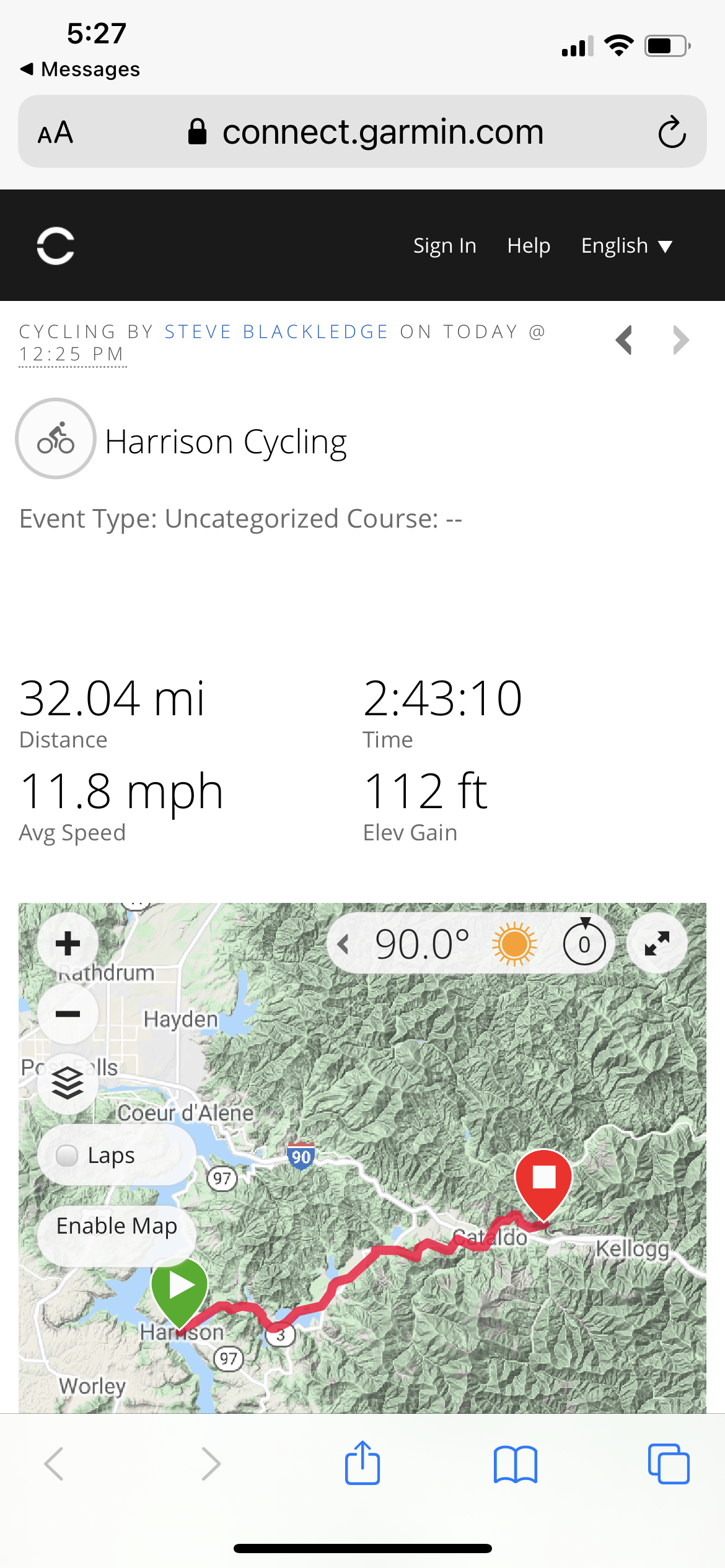Viewport: 725px width, 1568px height.
Task: Go to the previous activity
Action: tap(624, 340)
